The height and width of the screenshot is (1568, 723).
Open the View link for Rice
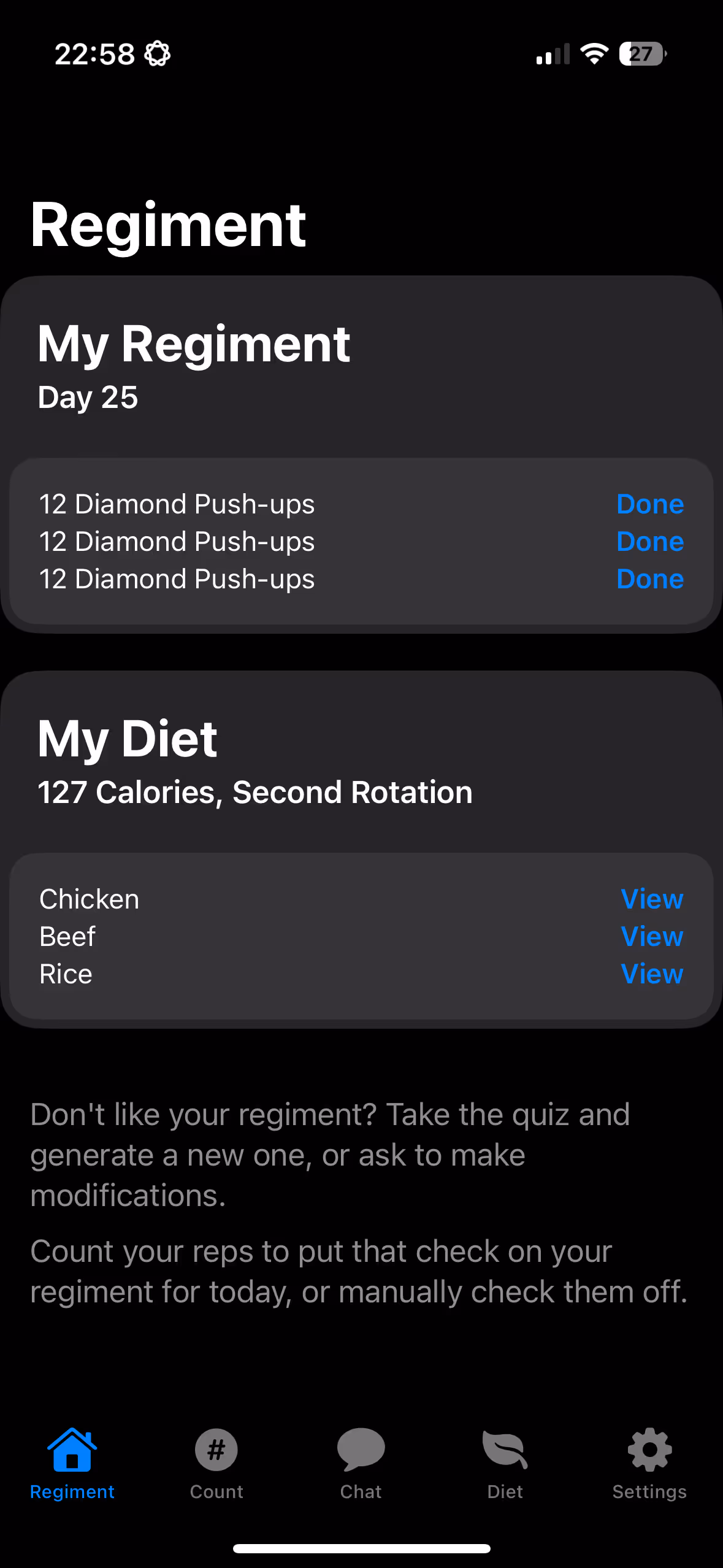tap(651, 974)
